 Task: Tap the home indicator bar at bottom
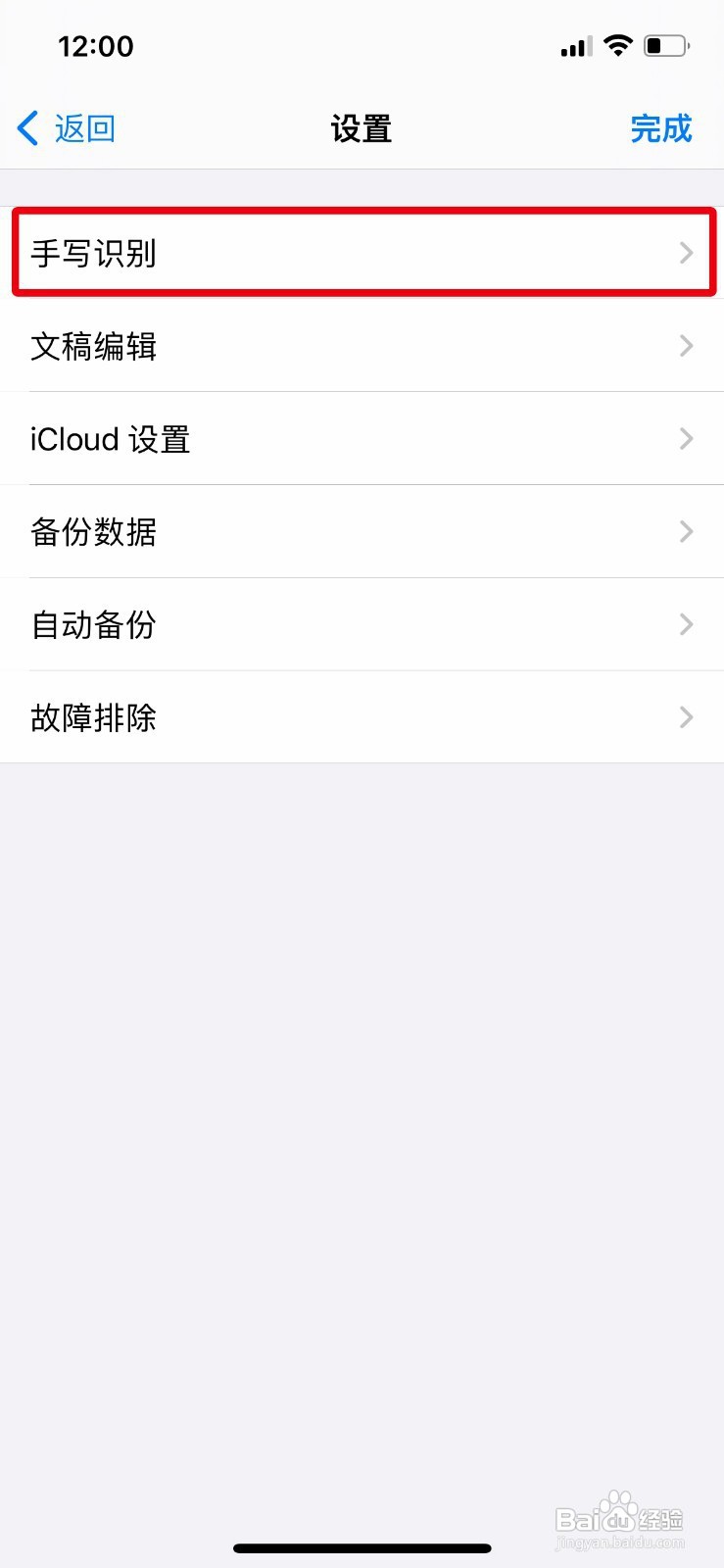coord(362,1548)
